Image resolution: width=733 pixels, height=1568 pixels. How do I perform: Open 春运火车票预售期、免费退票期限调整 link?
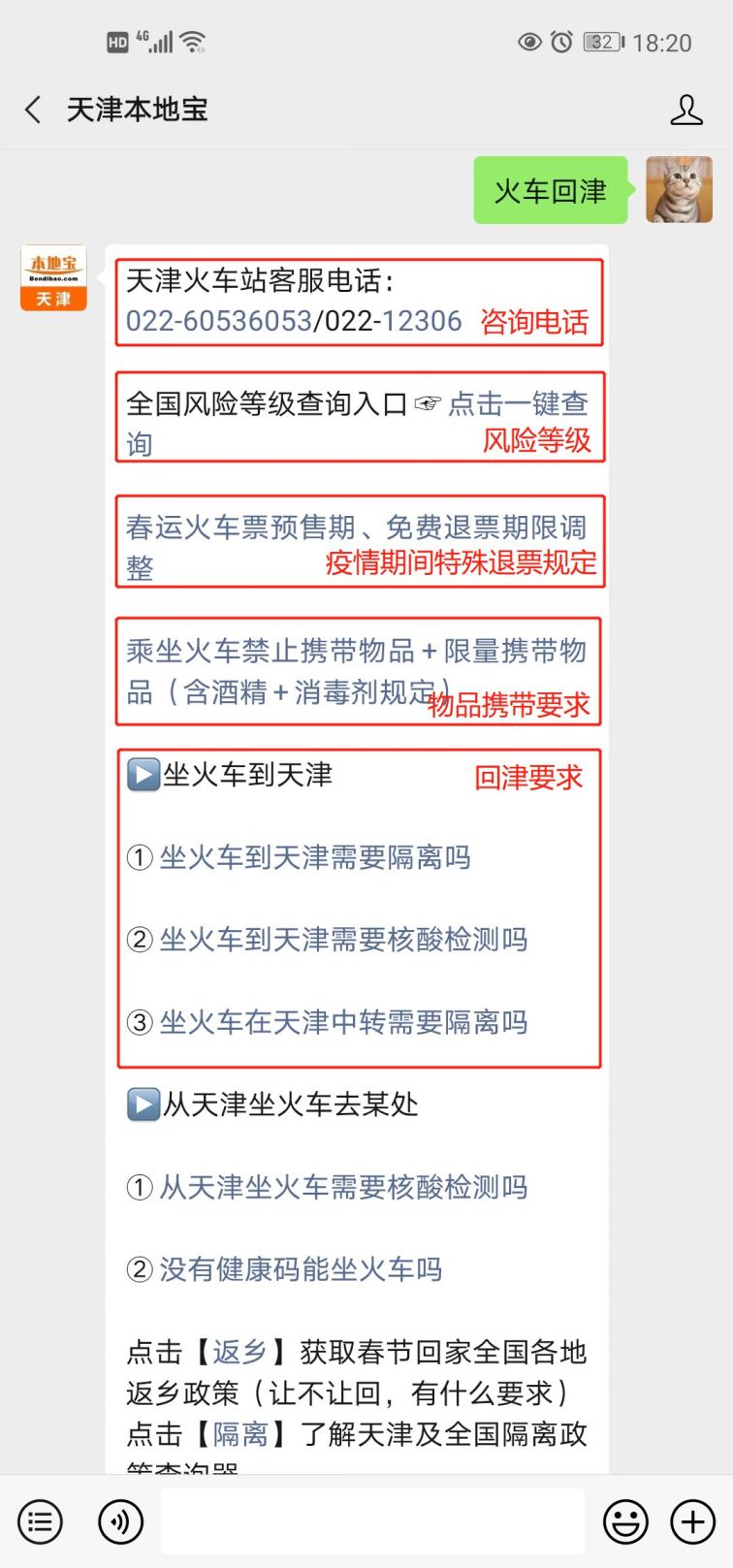(x=355, y=528)
